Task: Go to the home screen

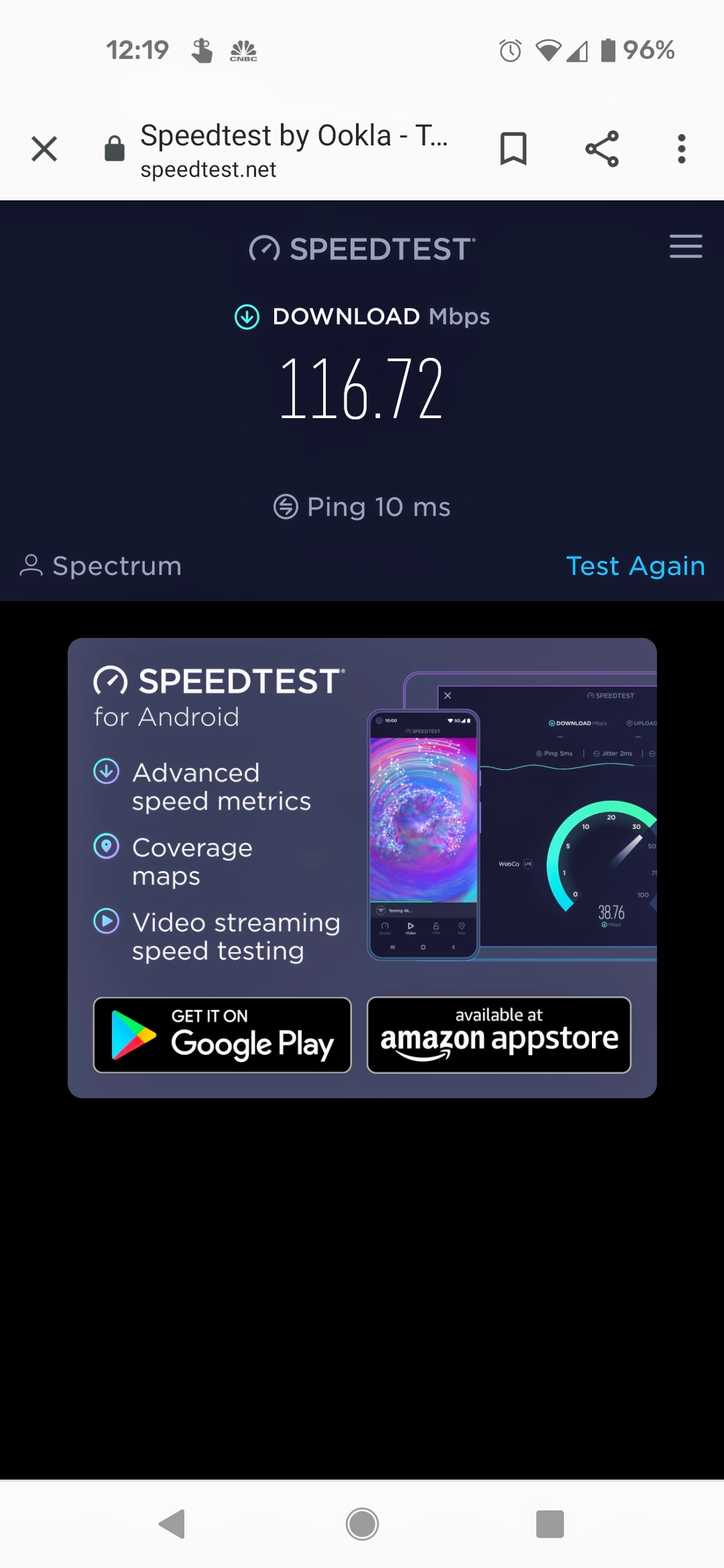Action: 362,1524
